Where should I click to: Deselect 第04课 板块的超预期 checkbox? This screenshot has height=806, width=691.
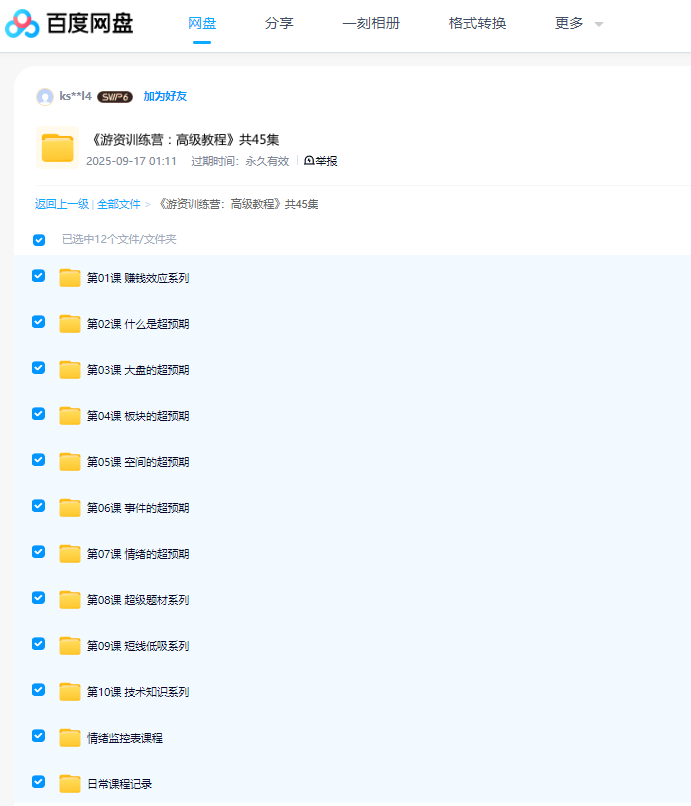coord(39,414)
